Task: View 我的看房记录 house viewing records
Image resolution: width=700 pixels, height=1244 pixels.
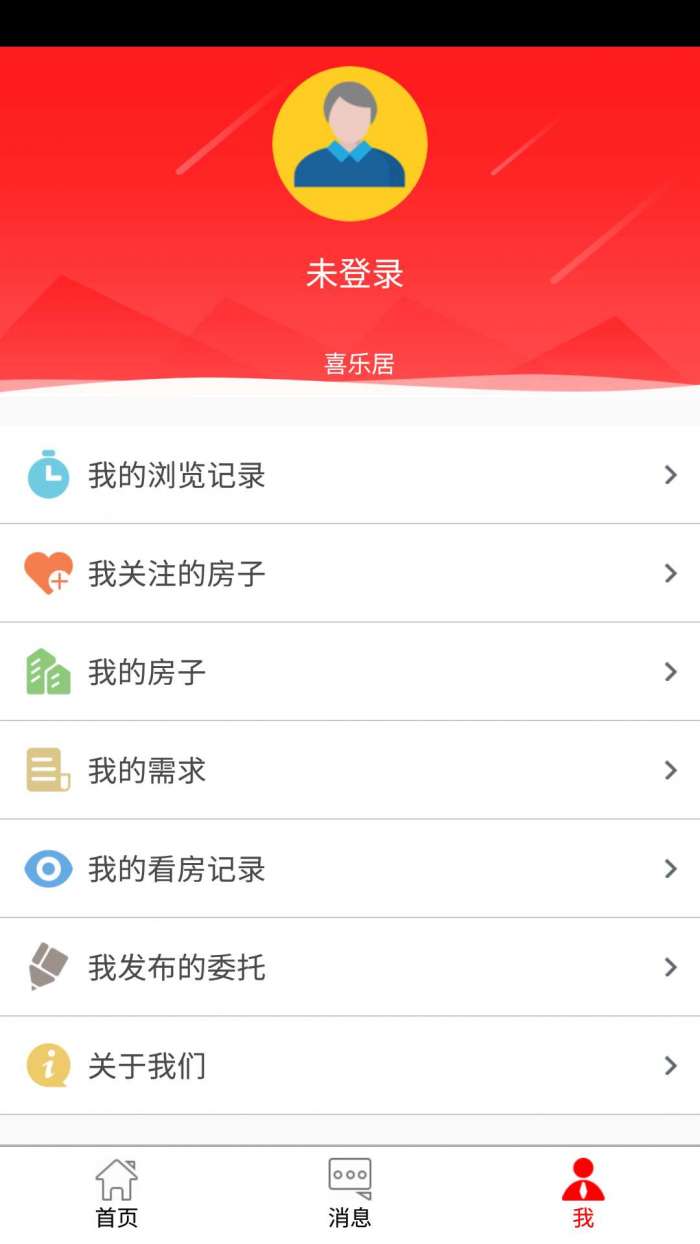Action: (350, 869)
